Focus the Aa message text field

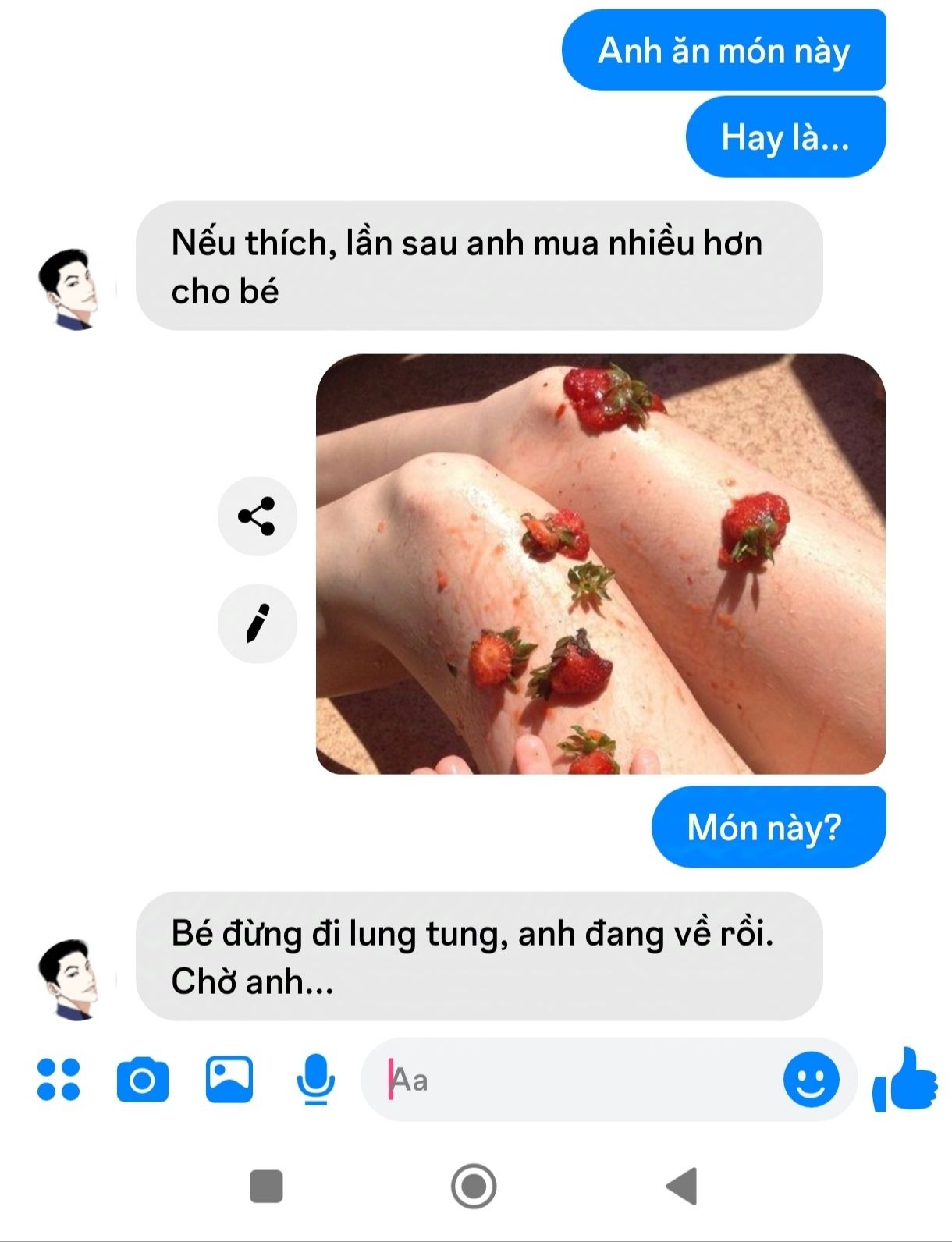pyautogui.click(x=577, y=1080)
